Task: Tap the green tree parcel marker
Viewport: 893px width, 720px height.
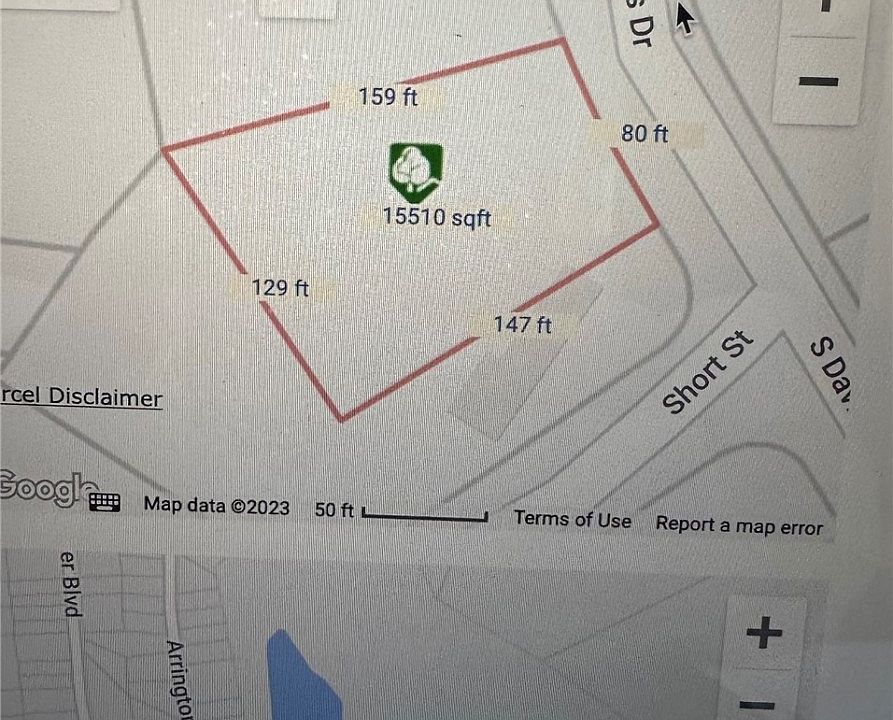Action: click(x=415, y=171)
